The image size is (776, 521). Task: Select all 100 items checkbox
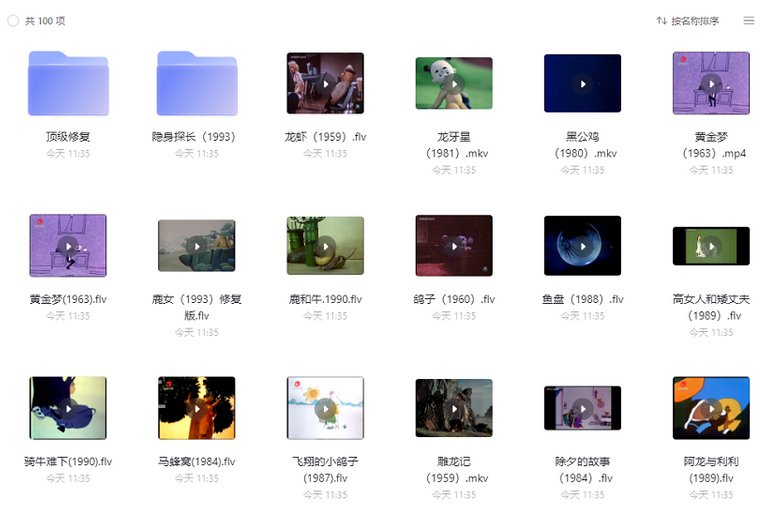click(13, 21)
